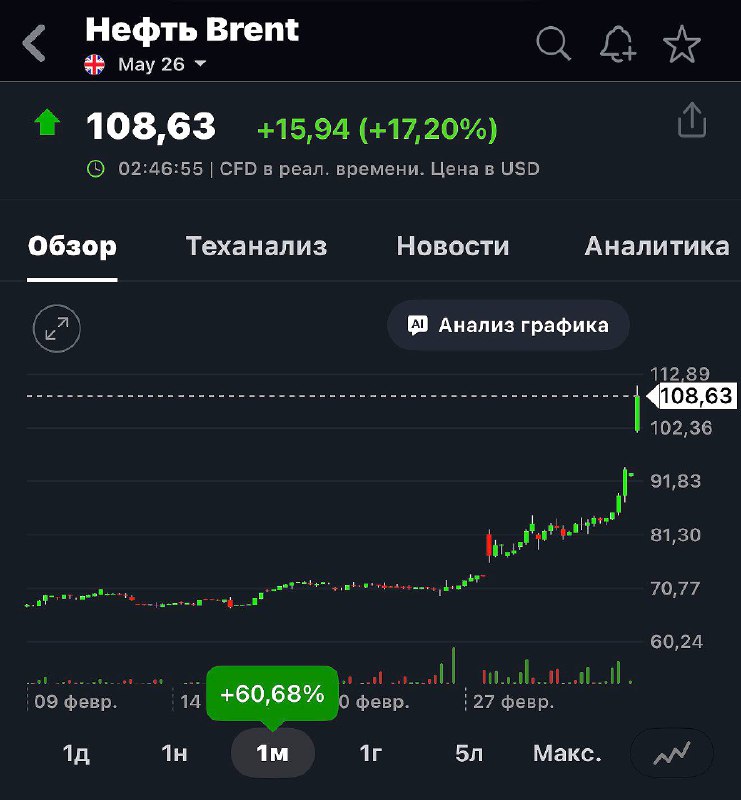
Task: Switch to the Теханализ tab
Action: [x=256, y=246]
